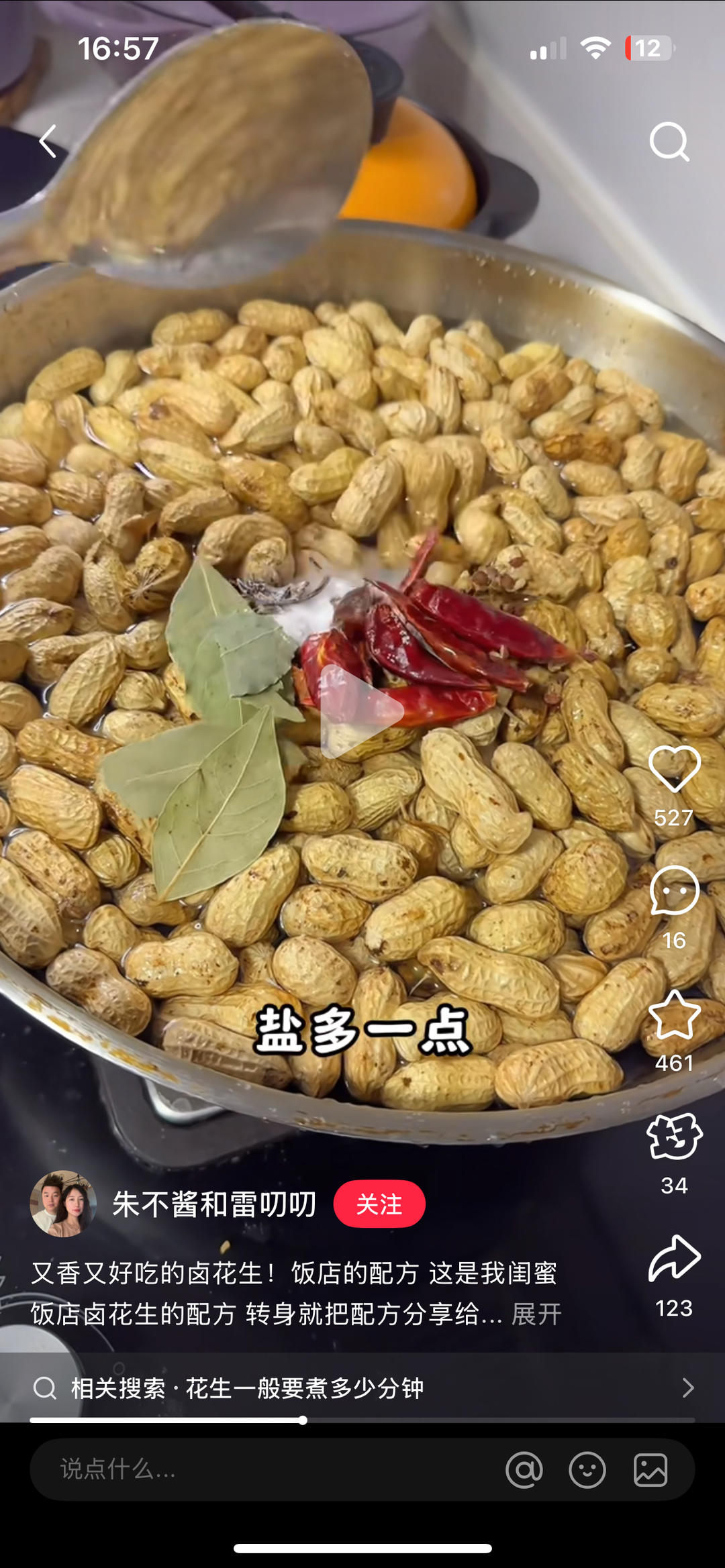Screen dimensions: 725x1568
Task: Follow the creator with 关注 button
Action: tap(379, 1204)
